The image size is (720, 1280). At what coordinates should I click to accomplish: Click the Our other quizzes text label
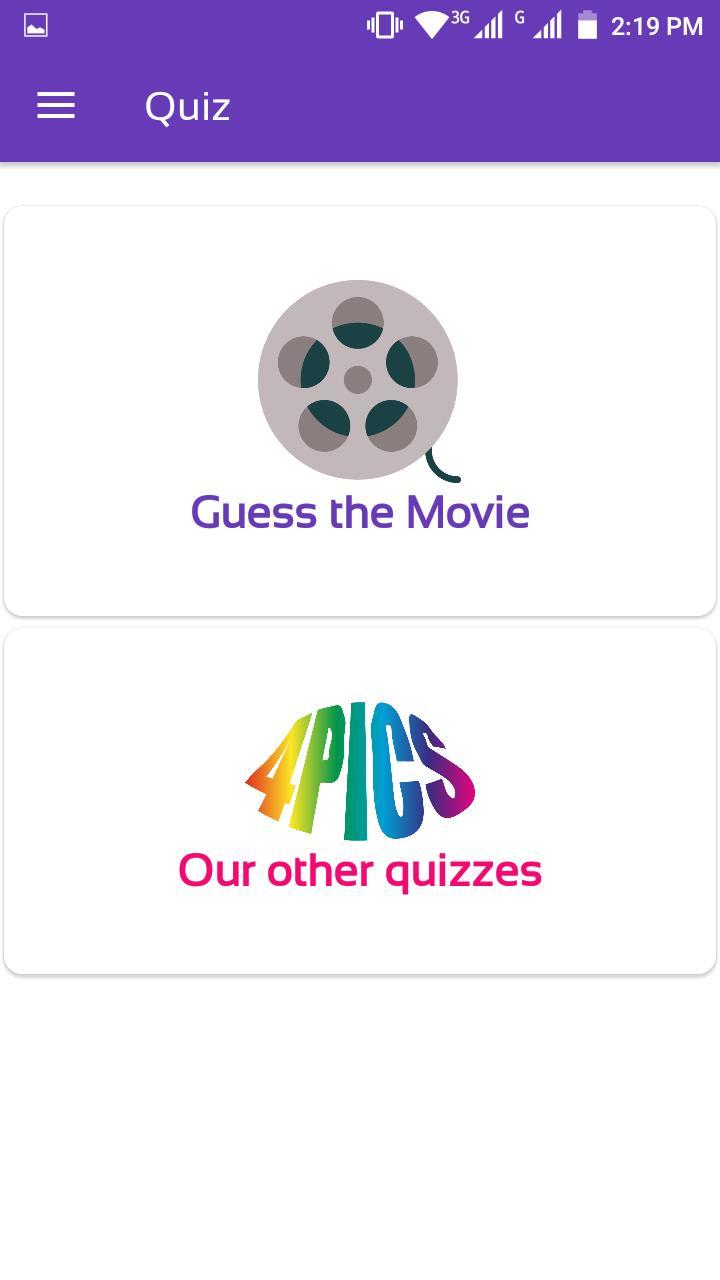pyautogui.click(x=358, y=871)
